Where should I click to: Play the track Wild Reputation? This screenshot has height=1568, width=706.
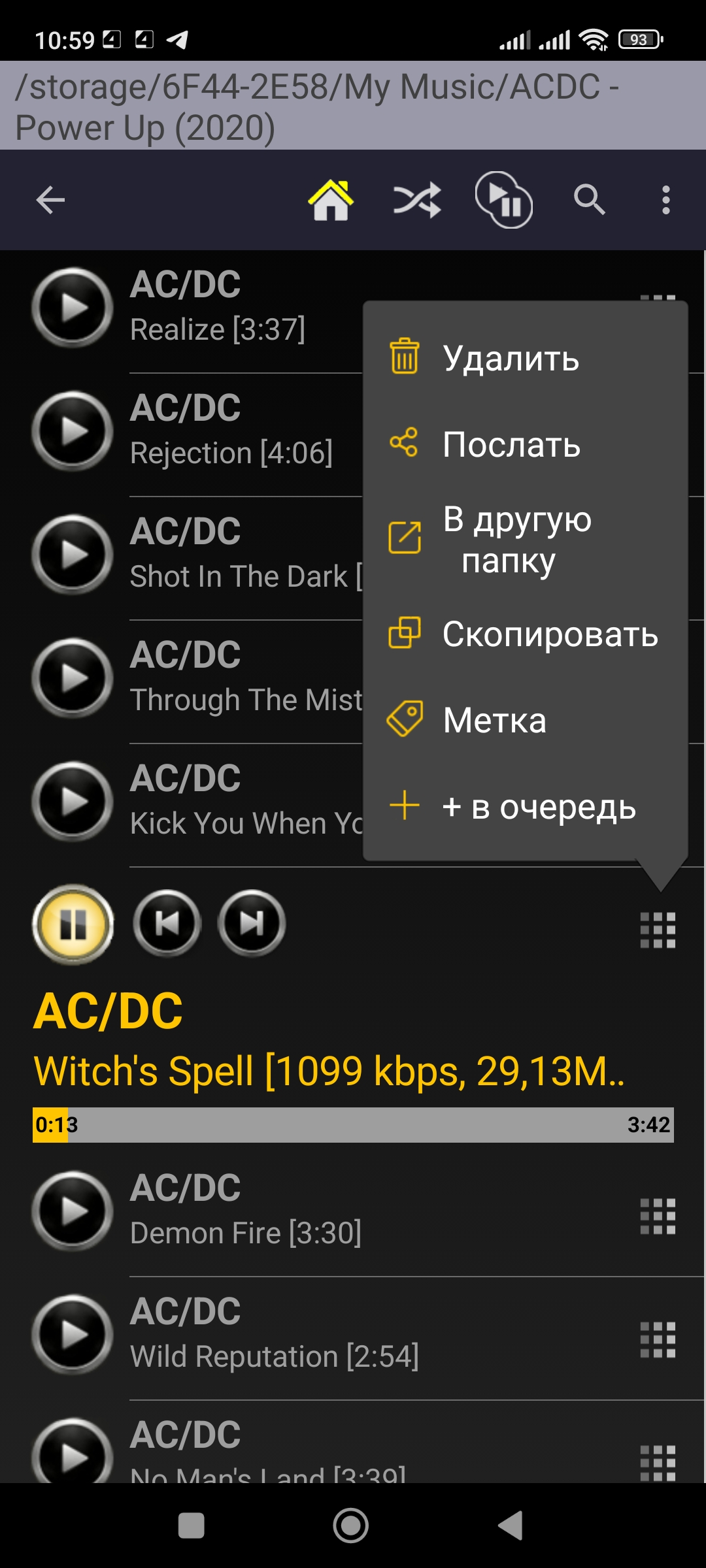point(73,1334)
